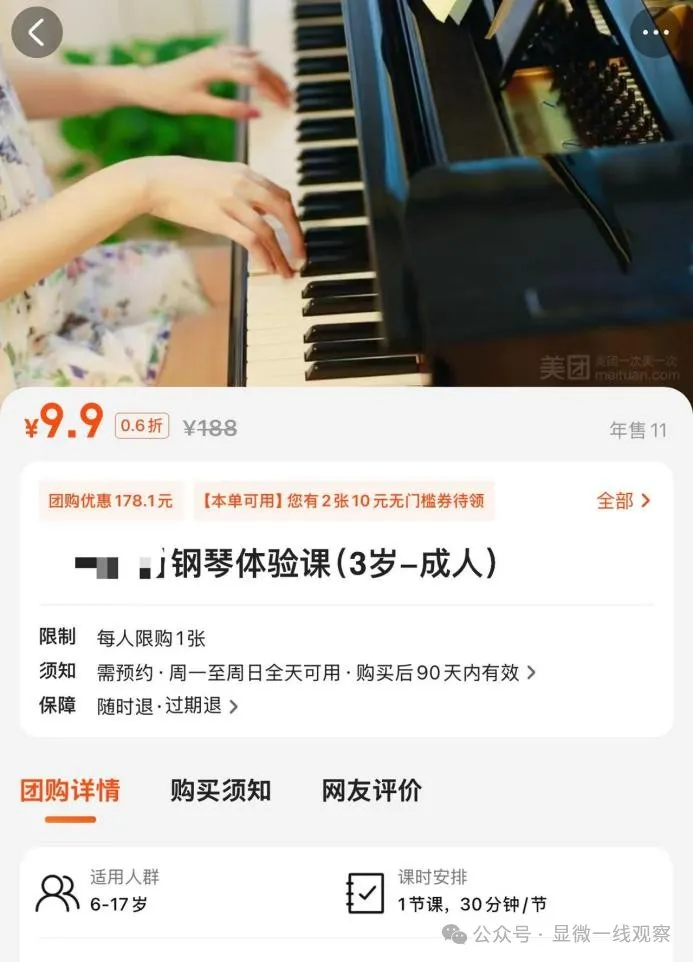View all coupons via 全部
This screenshot has width=693, height=962.
point(624,501)
